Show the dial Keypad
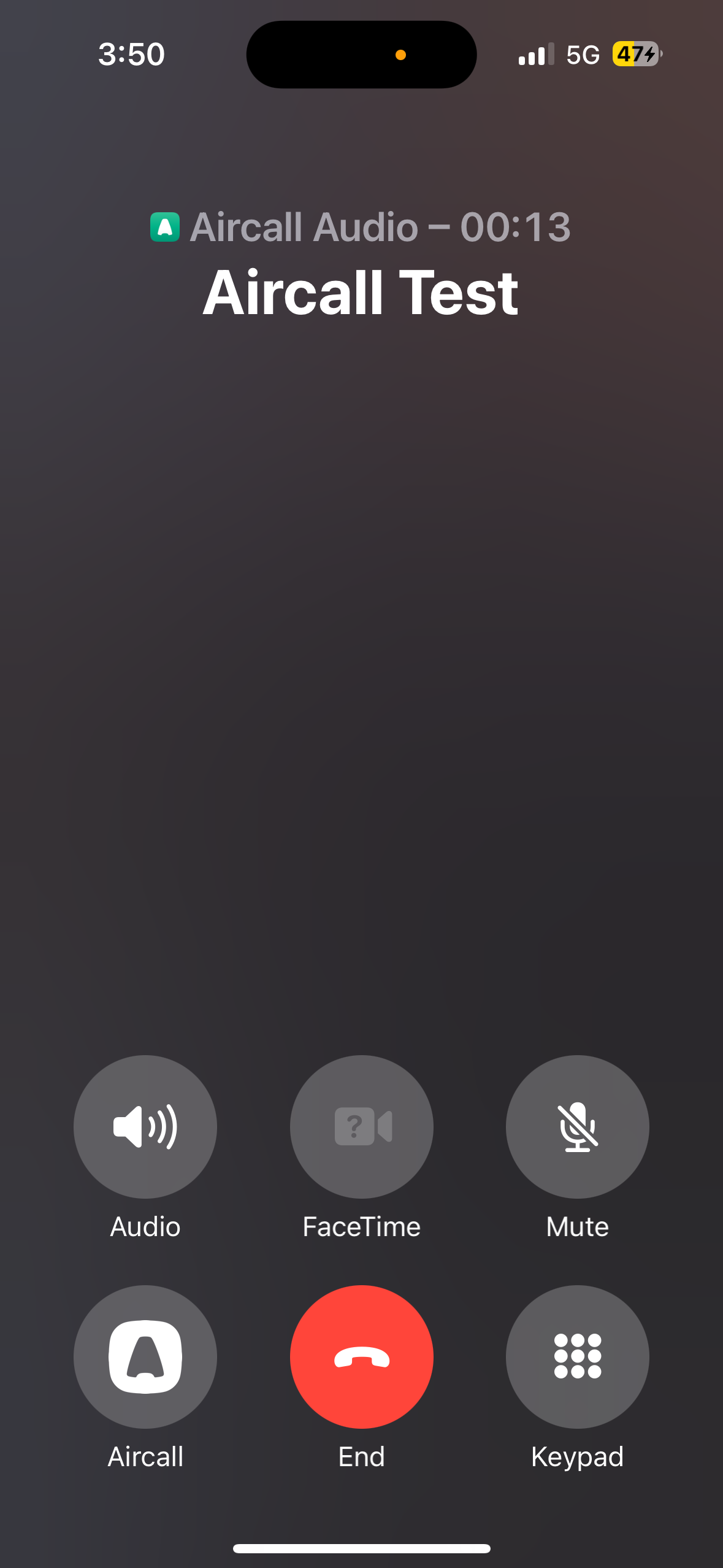The height and width of the screenshot is (1568, 723). coord(577,1356)
